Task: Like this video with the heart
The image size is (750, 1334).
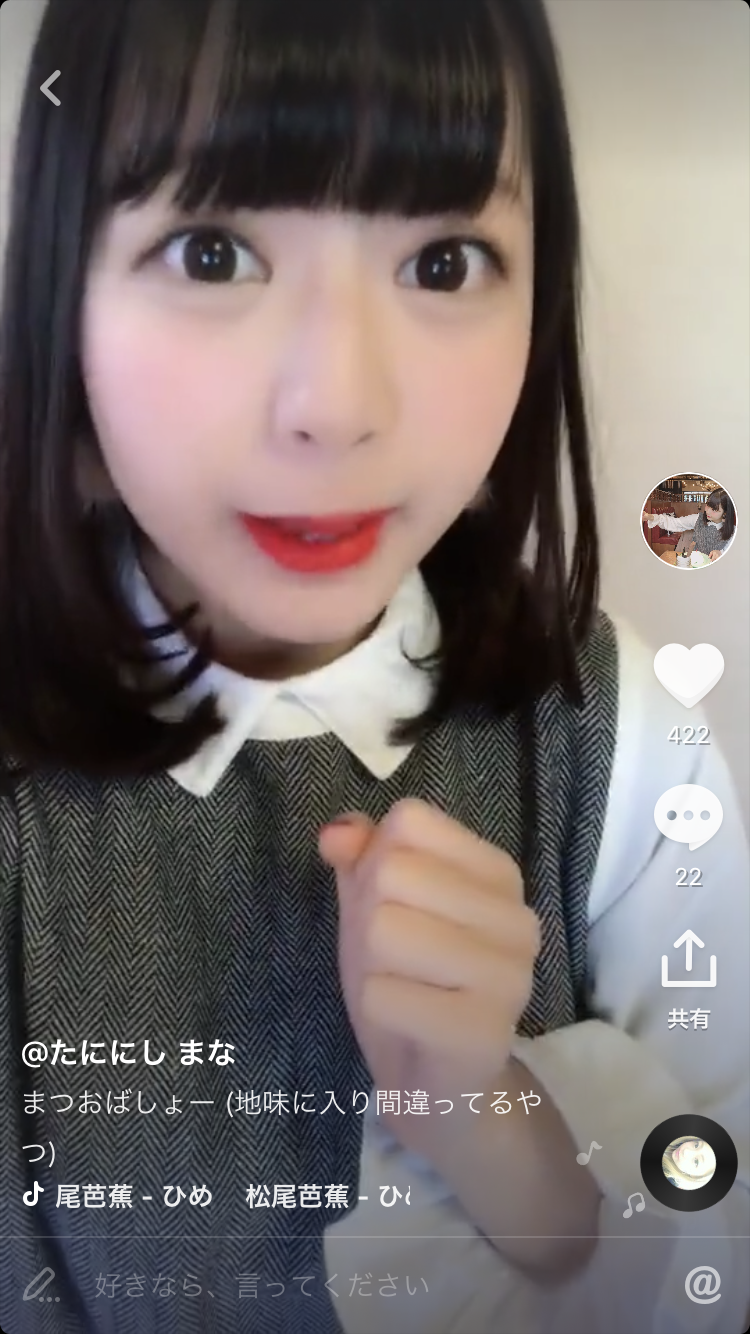Action: (x=688, y=677)
